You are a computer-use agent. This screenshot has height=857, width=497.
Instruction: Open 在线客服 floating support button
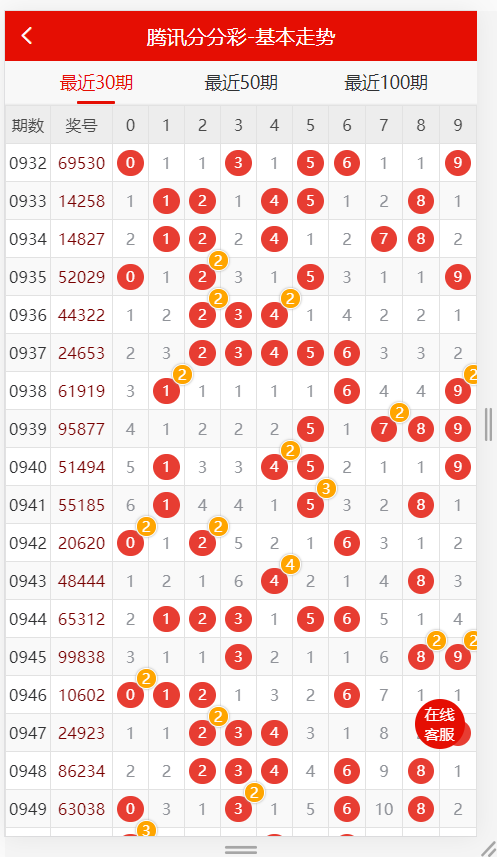pyautogui.click(x=440, y=724)
